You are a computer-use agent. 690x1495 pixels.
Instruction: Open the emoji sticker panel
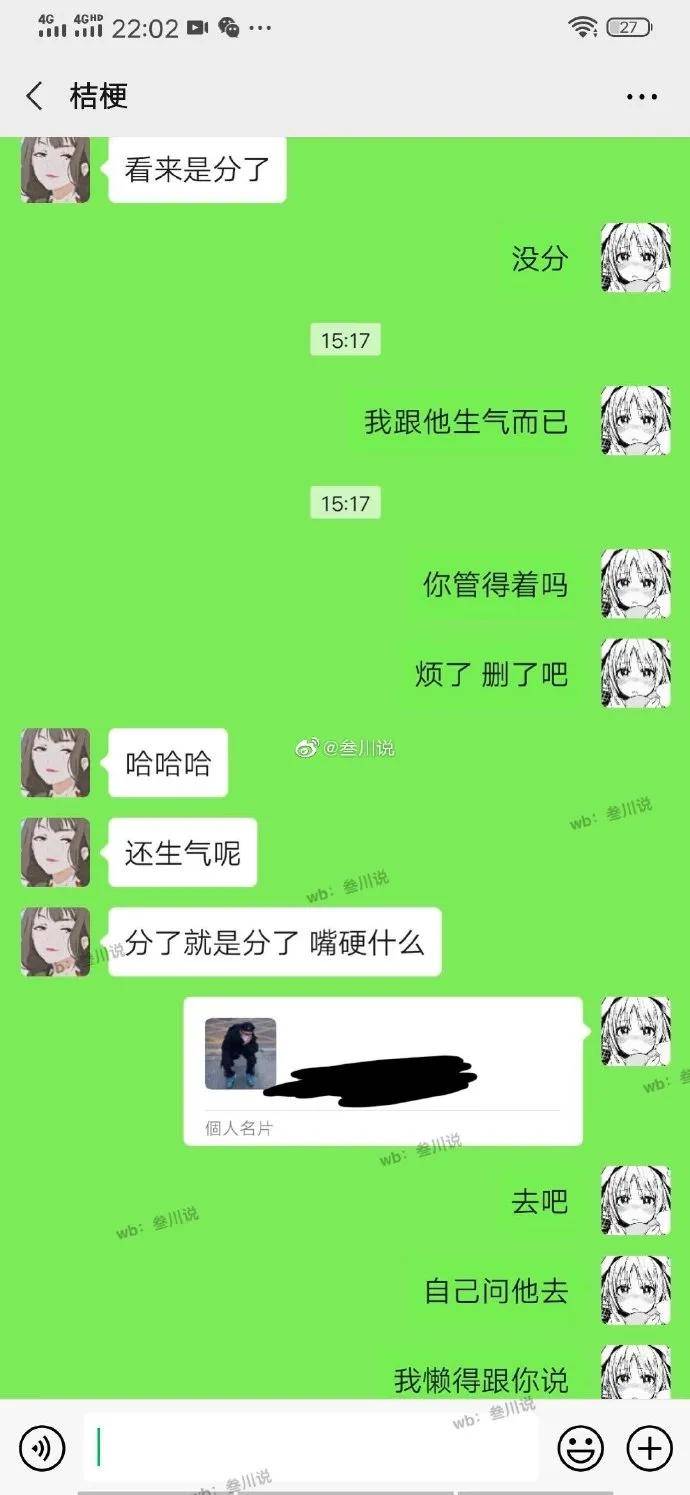(580, 1448)
